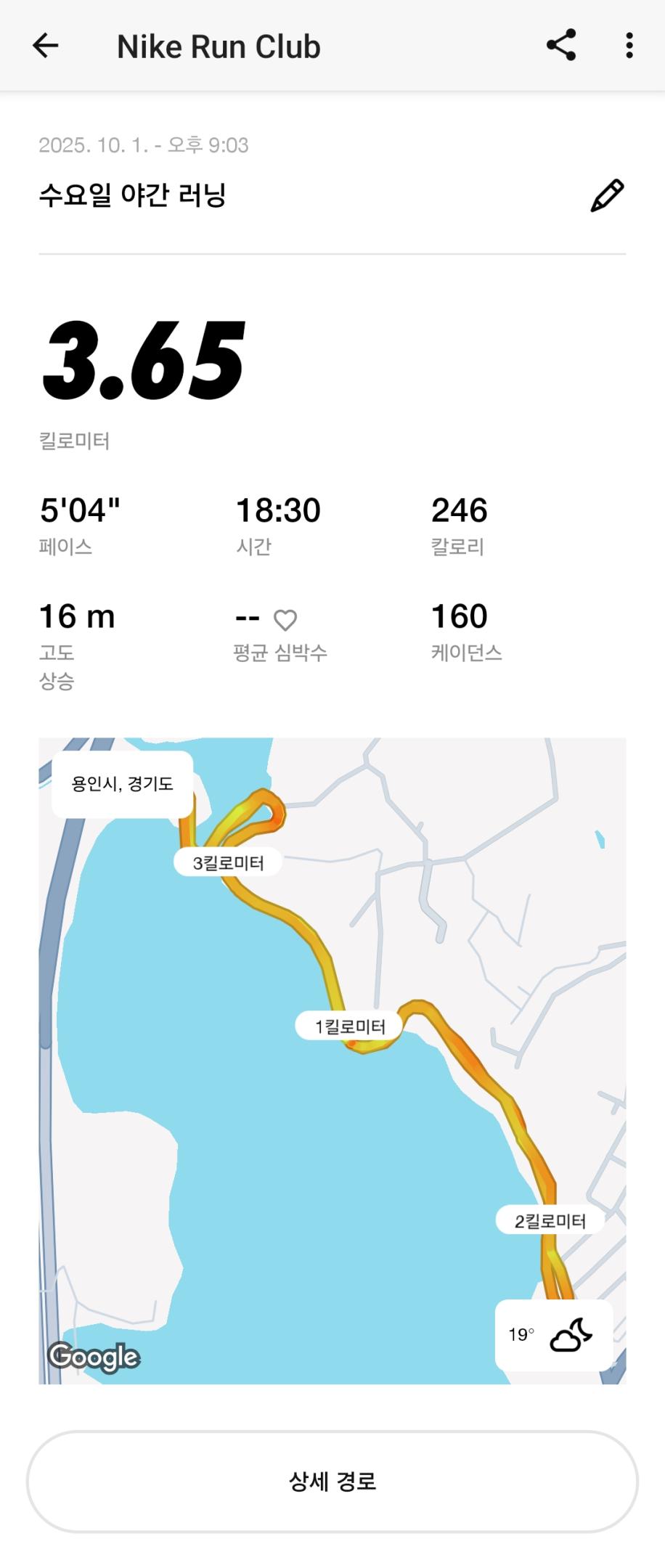
Task: Share this run
Action: pos(560,46)
